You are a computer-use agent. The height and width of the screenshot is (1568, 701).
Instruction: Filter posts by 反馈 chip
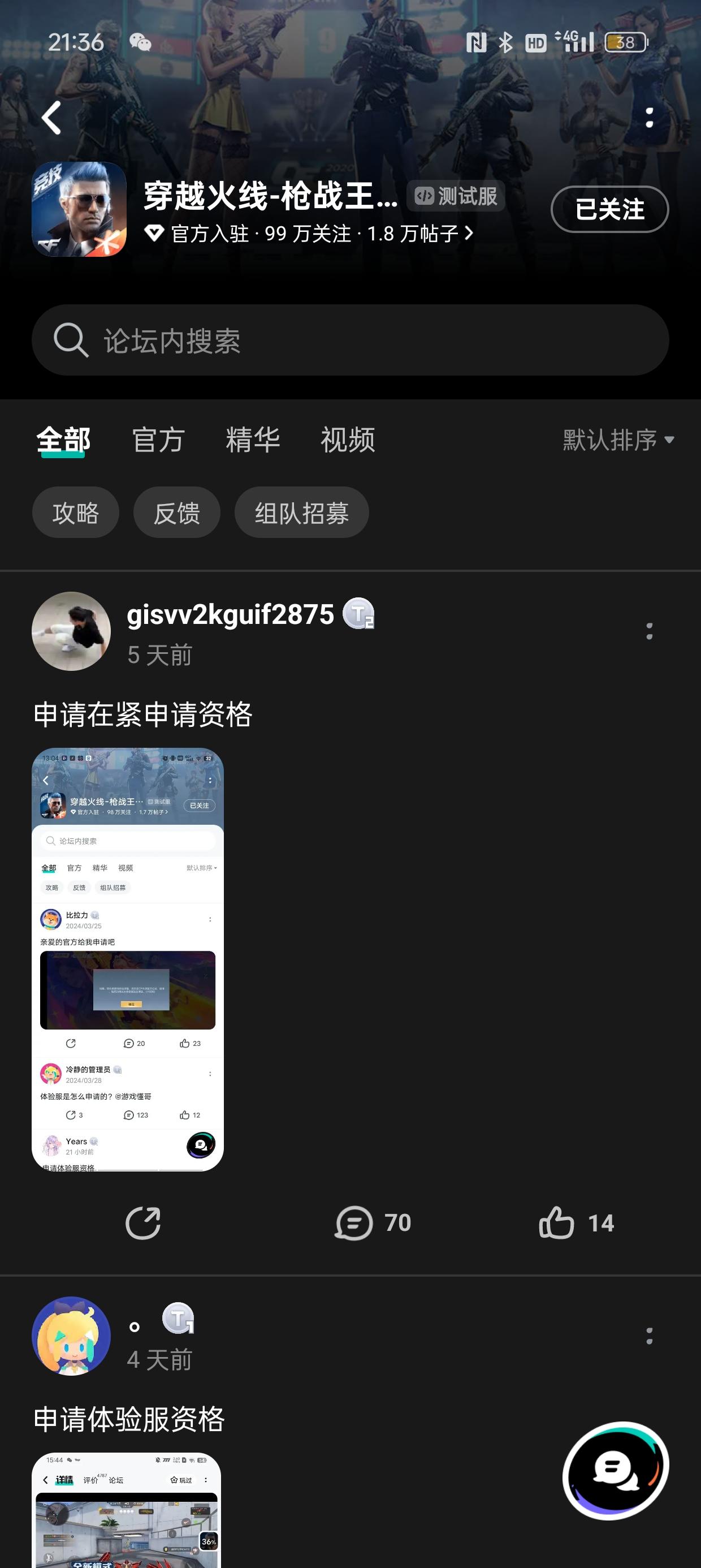pyautogui.click(x=176, y=512)
